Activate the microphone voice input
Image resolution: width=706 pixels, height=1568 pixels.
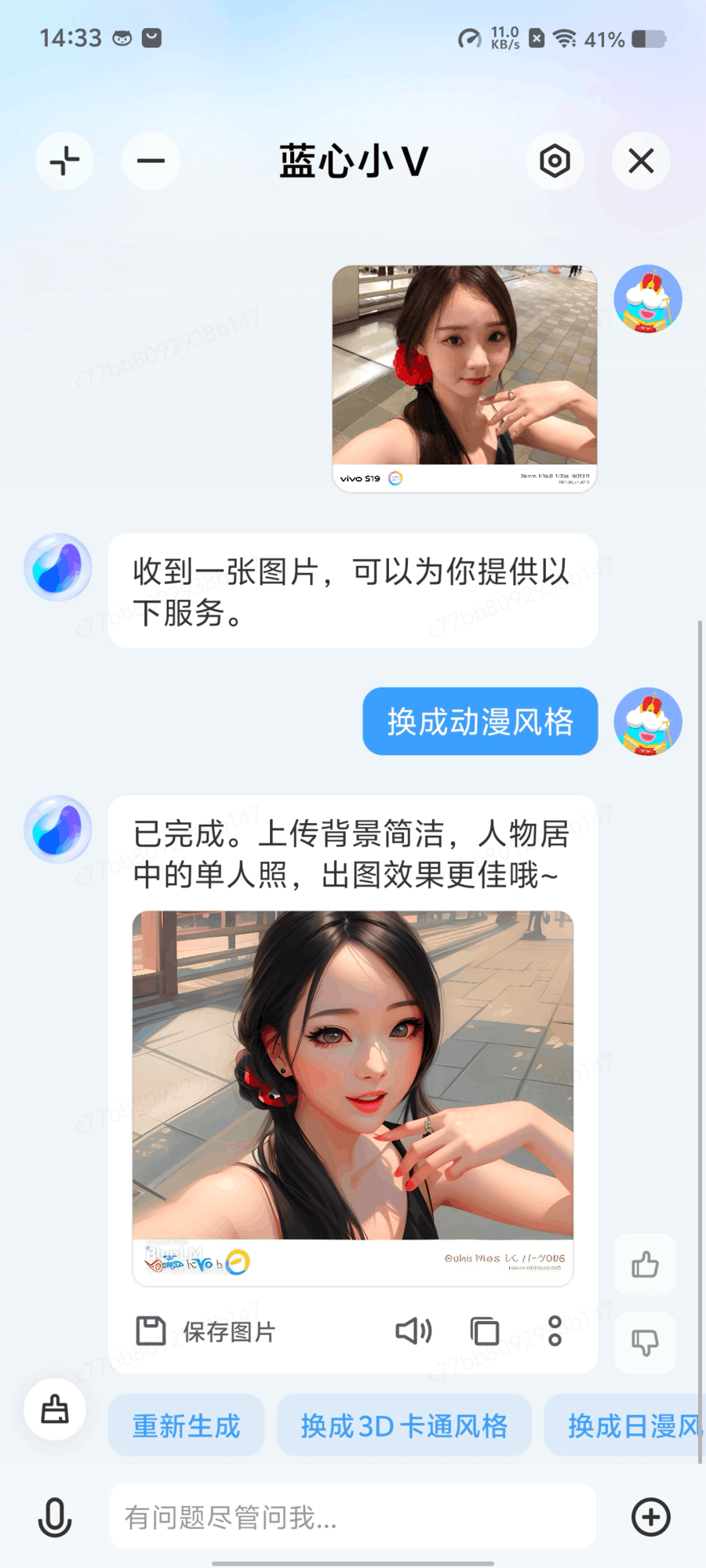coord(53,1516)
